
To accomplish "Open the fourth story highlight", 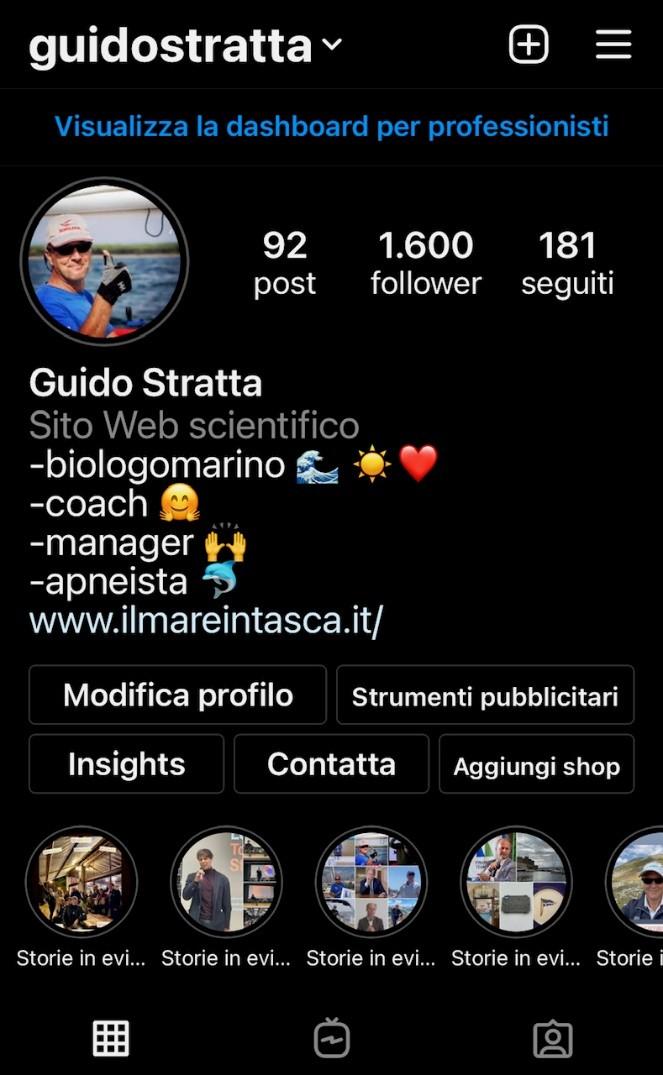I will 516,882.
